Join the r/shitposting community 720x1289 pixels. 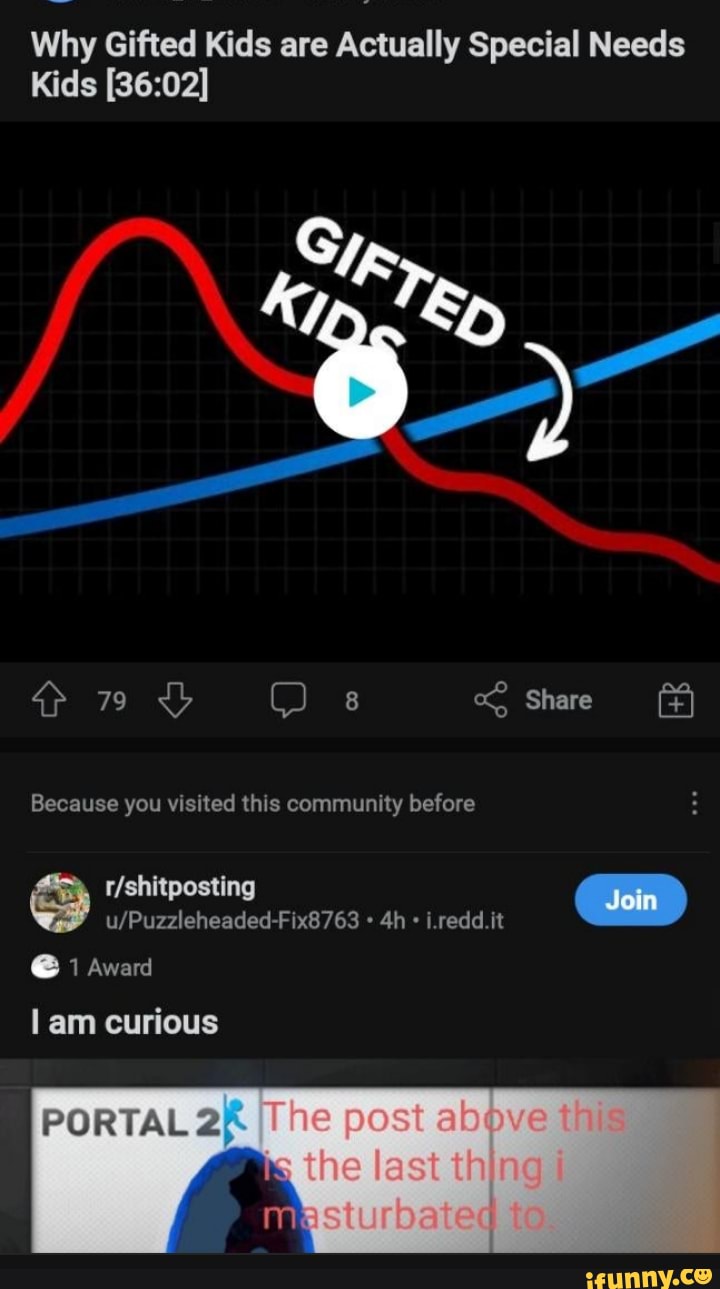630,900
